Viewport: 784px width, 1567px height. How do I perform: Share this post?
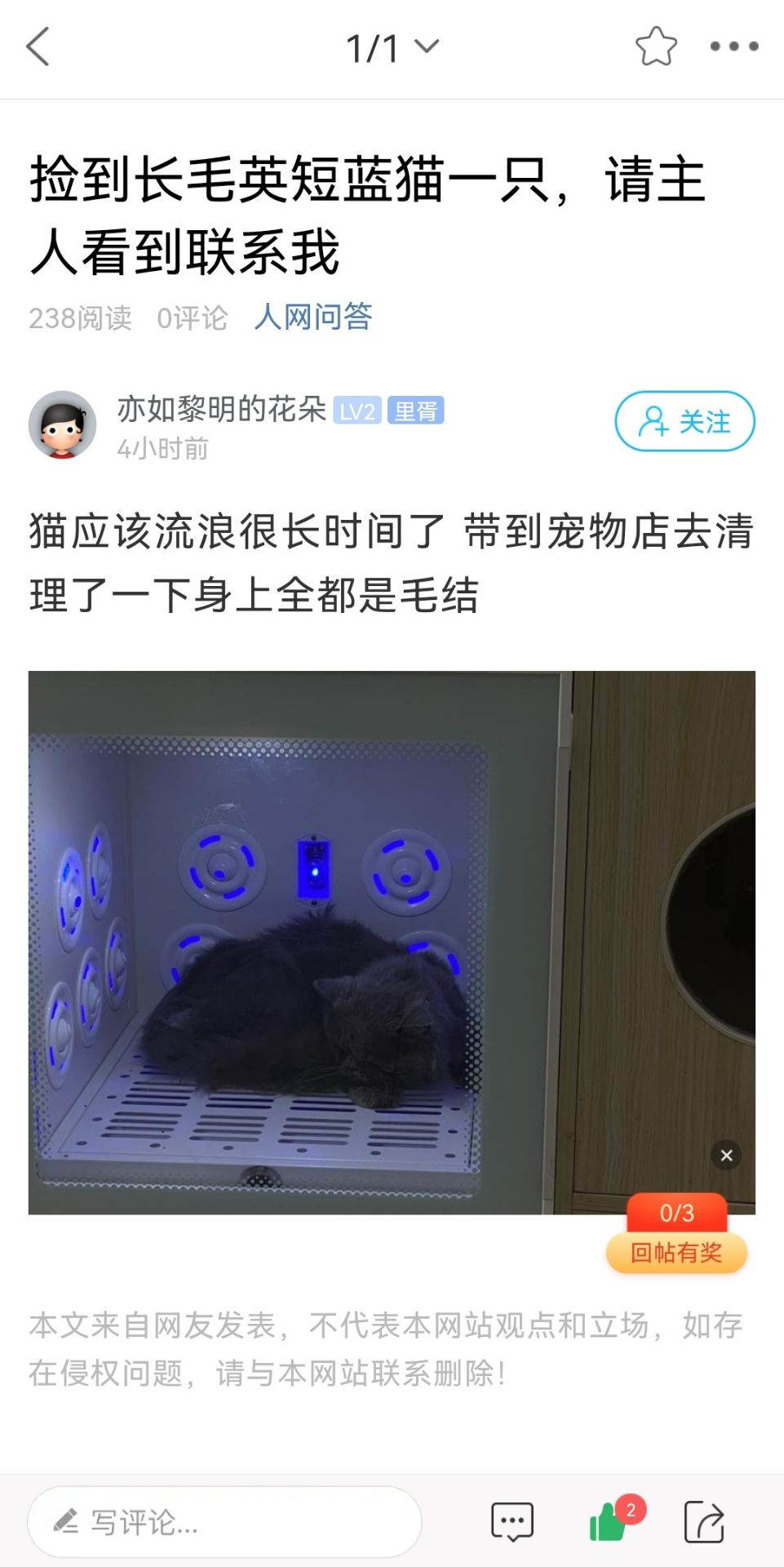[x=704, y=1522]
